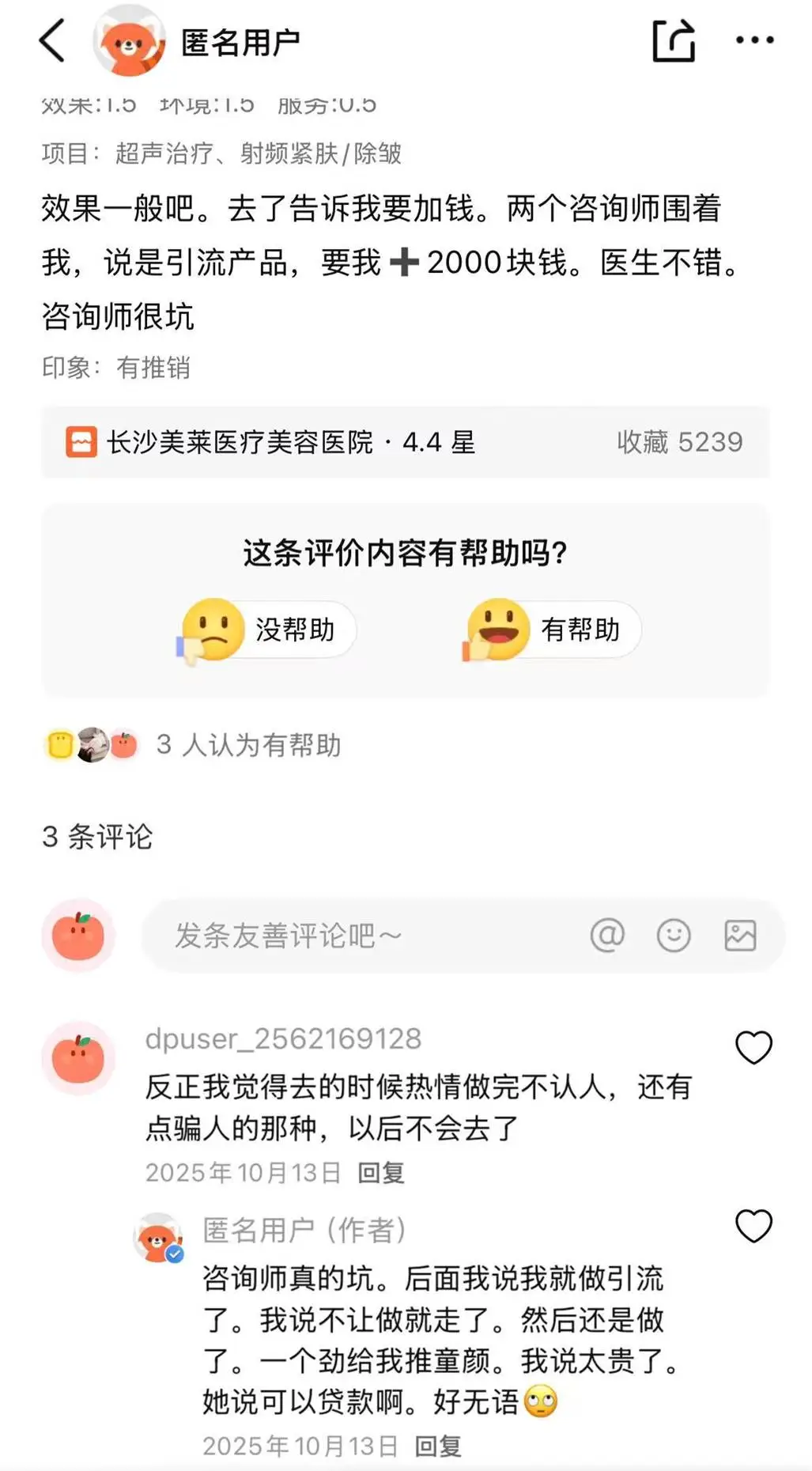Open 匿名用户 avatar in the header
Viewport: 812px width, 1471px height.
(129, 41)
